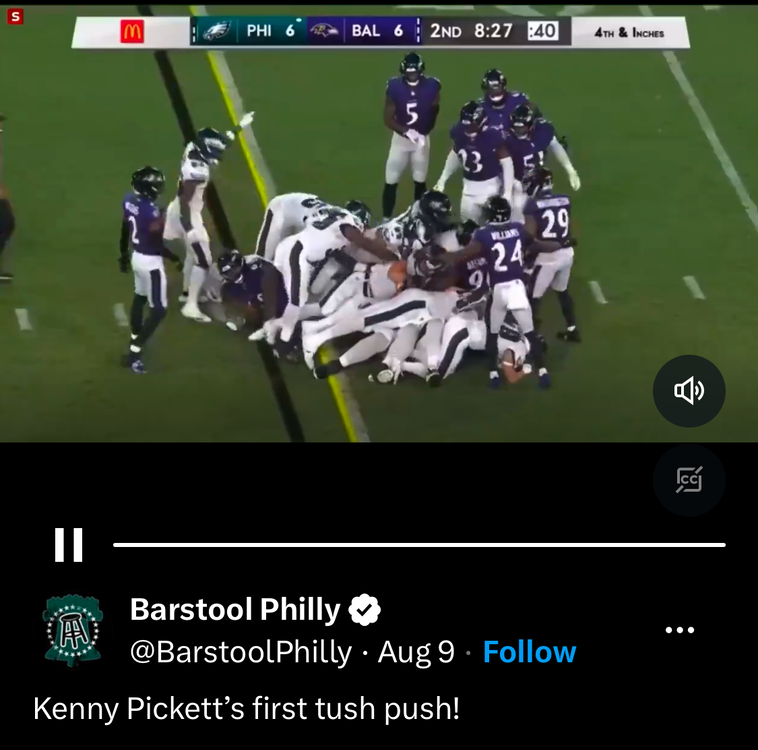Follow Barstool Philly
The image size is (758, 750).
point(529,652)
